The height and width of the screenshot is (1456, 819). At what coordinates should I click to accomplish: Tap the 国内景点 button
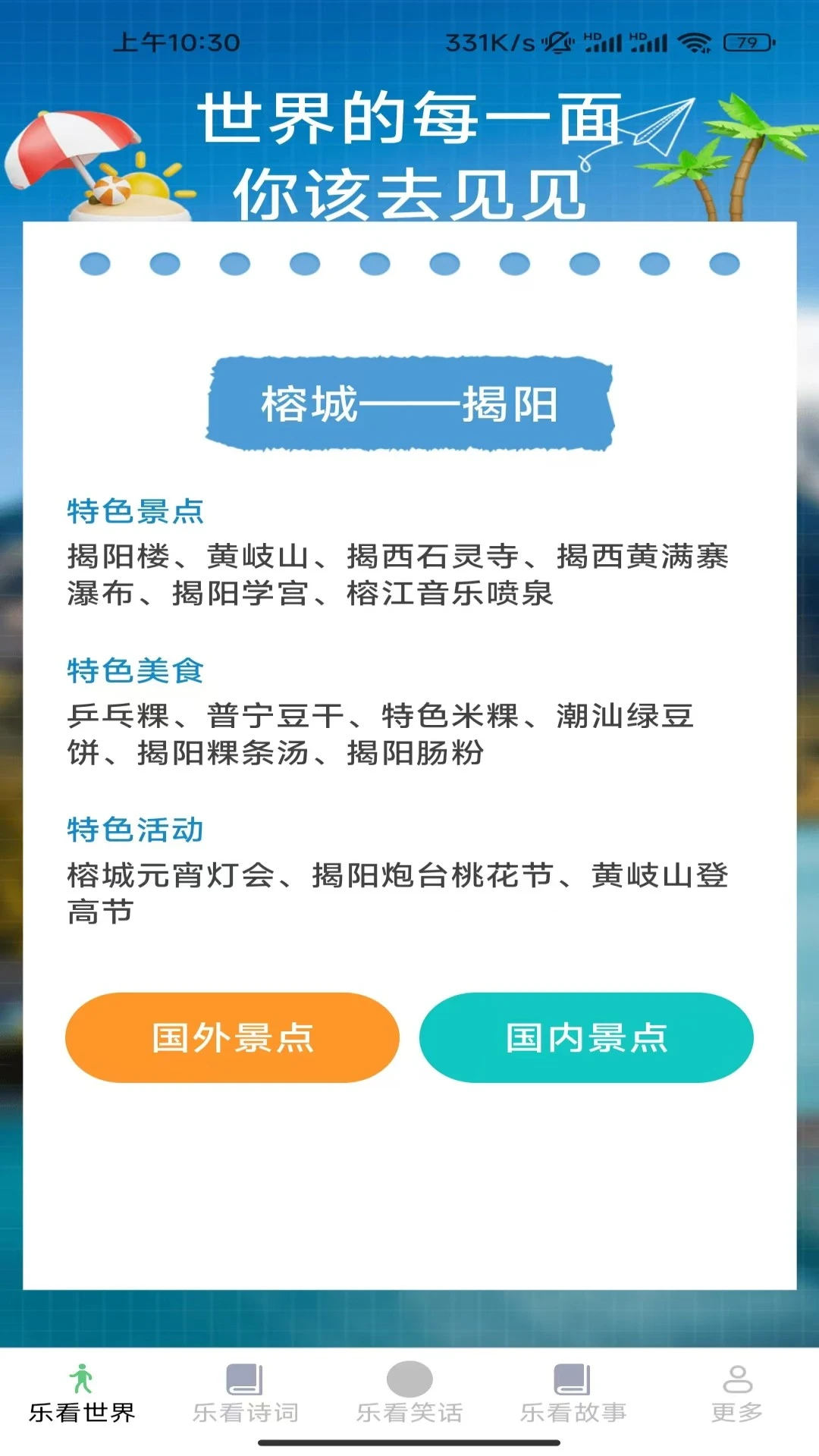(x=586, y=1037)
